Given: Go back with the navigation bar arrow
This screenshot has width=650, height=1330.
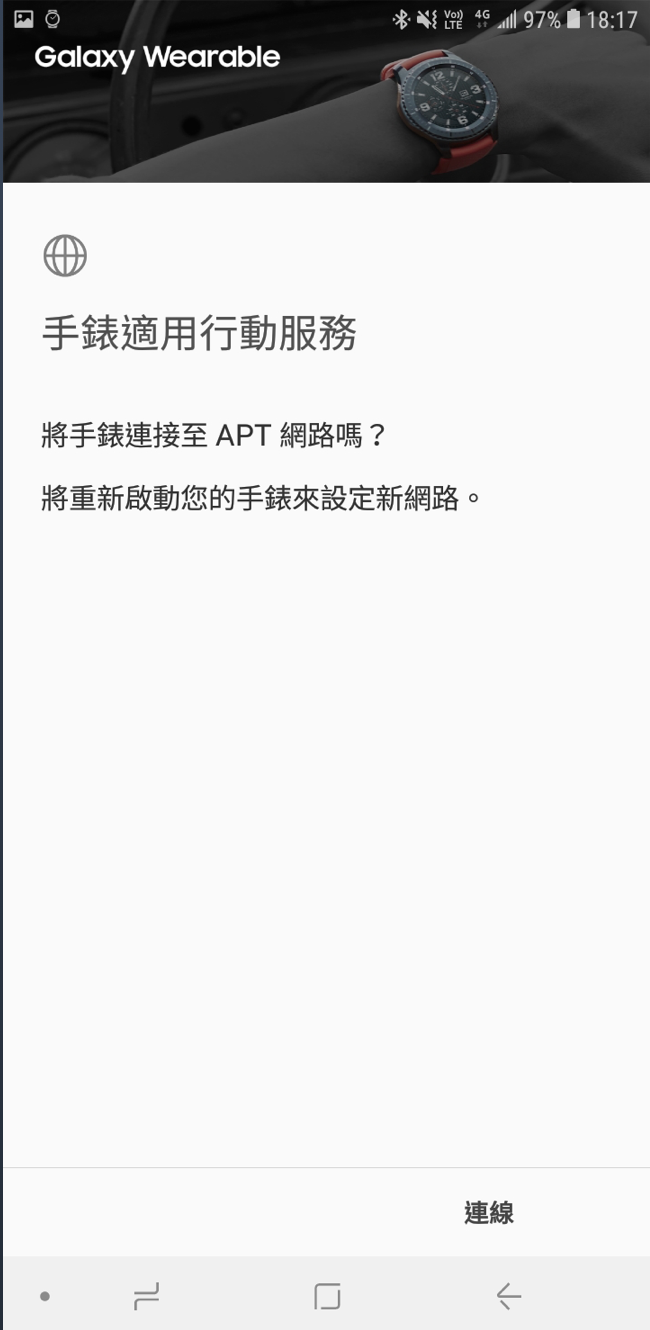Looking at the screenshot, I should coord(508,1297).
